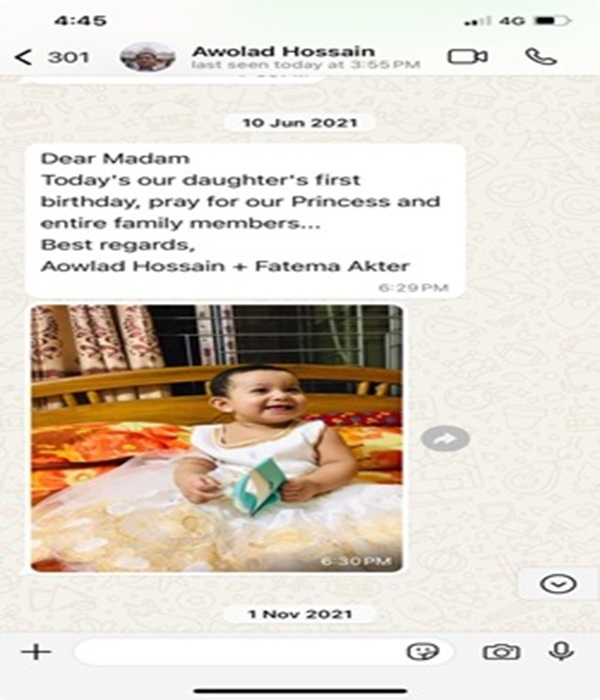The image size is (600, 700).
Task: Open the baby photo sent at 6:30 PM
Action: click(x=217, y=438)
